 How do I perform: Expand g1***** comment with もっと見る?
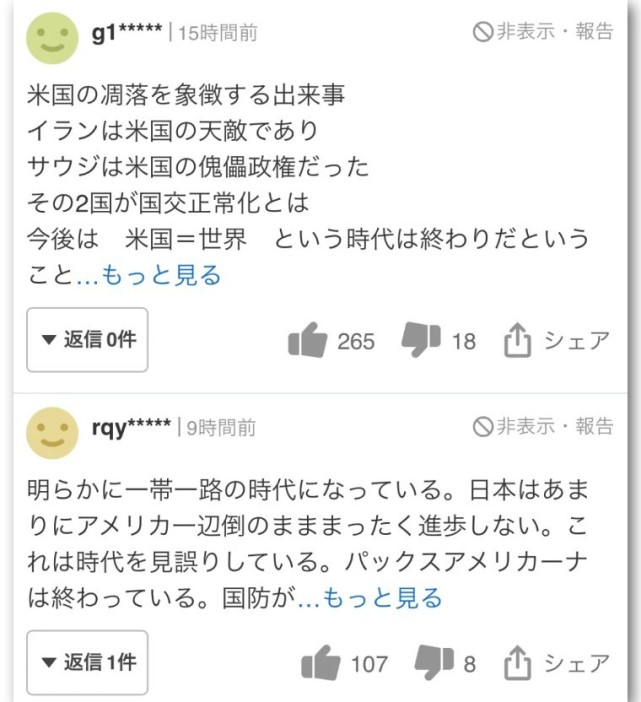coord(150,275)
